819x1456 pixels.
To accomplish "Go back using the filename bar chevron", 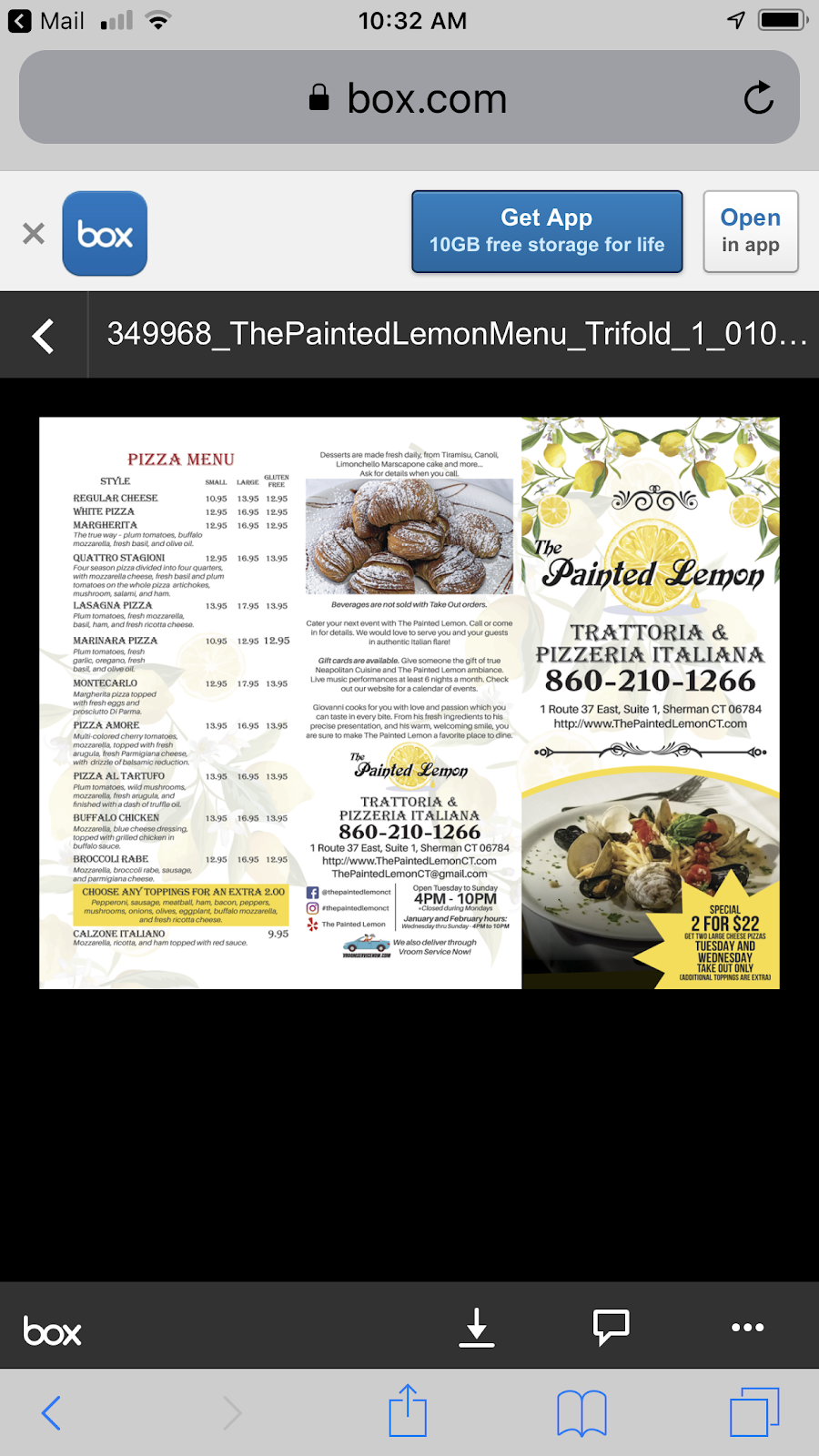I will [42, 334].
